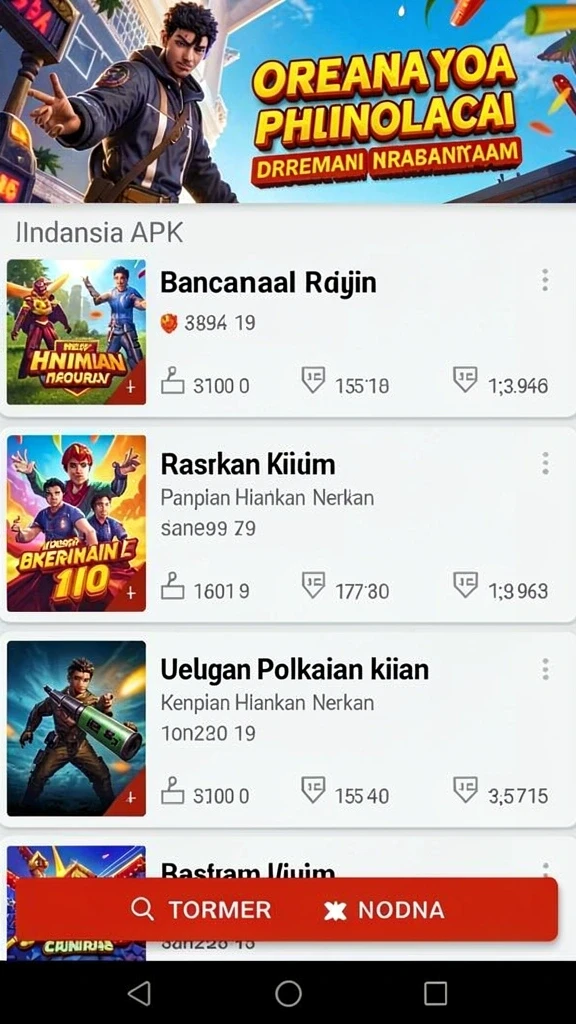Open the Bancanaal Rayjin app card
The image size is (576, 1024).
pos(287,331)
